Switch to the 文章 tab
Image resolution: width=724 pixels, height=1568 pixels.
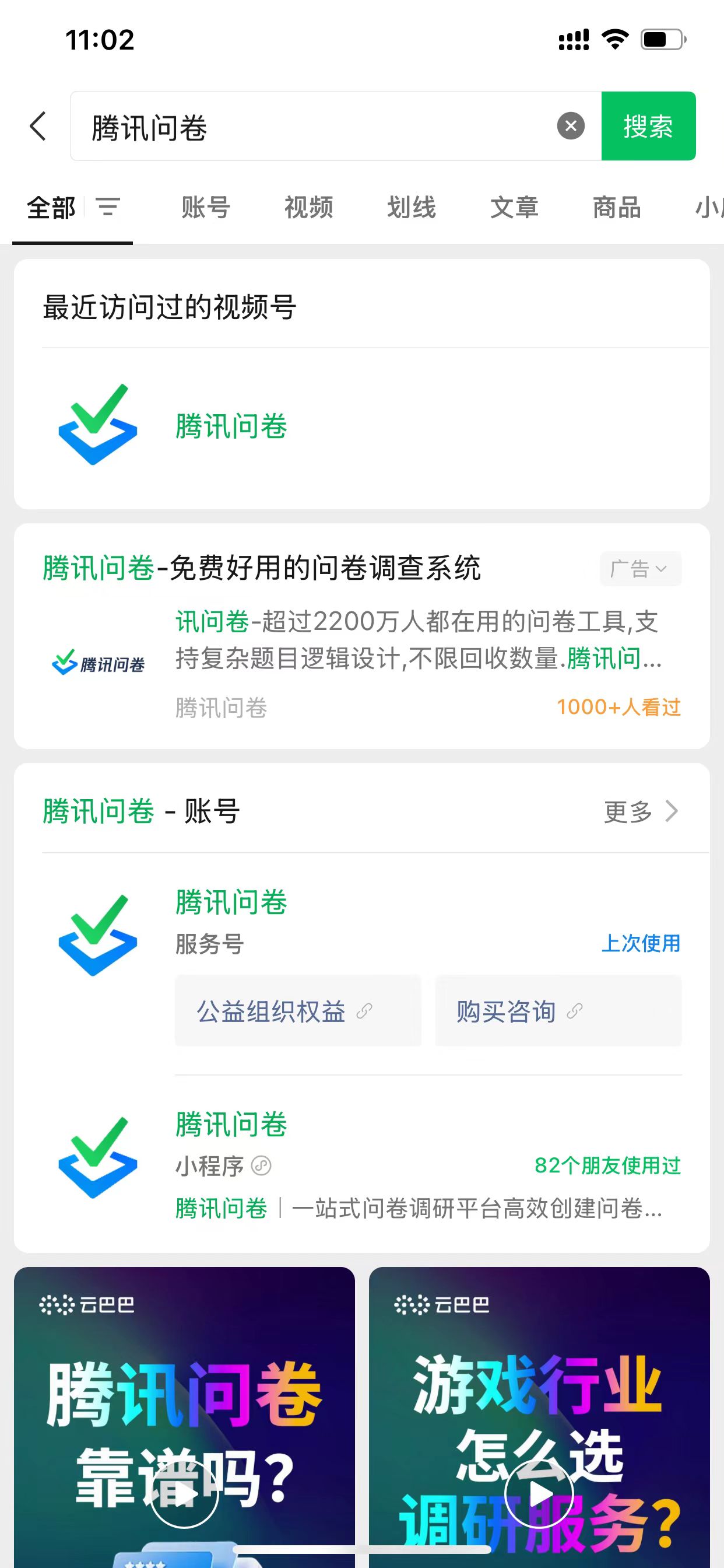[x=514, y=208]
